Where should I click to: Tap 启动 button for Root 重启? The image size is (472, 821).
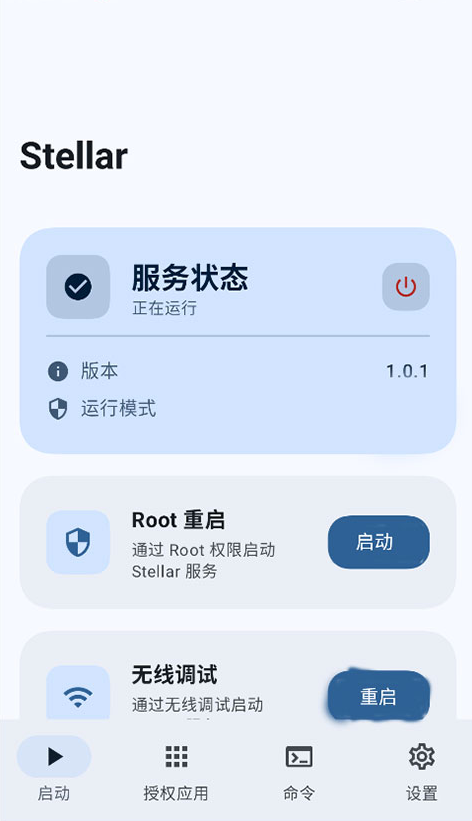click(379, 542)
